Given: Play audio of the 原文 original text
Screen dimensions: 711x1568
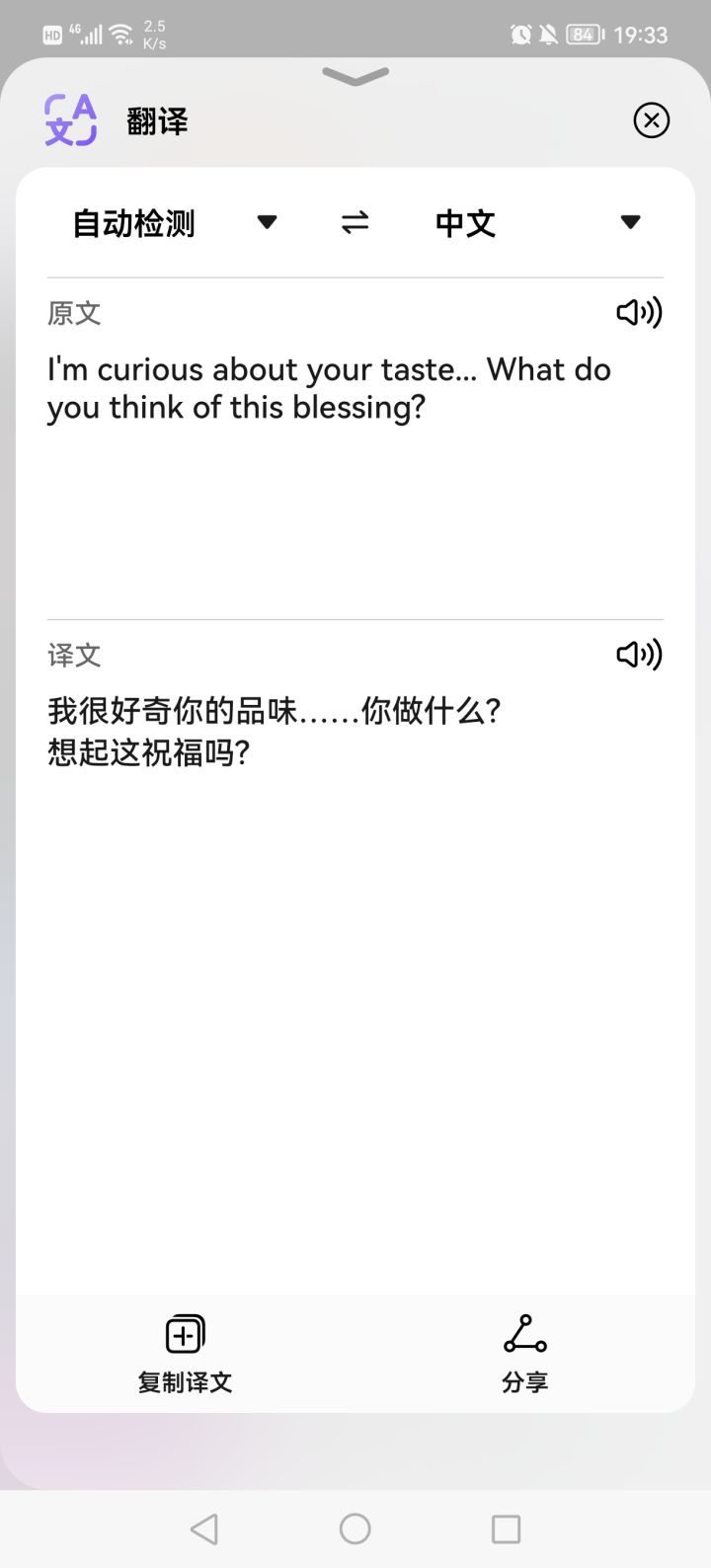Looking at the screenshot, I should pyautogui.click(x=639, y=313).
